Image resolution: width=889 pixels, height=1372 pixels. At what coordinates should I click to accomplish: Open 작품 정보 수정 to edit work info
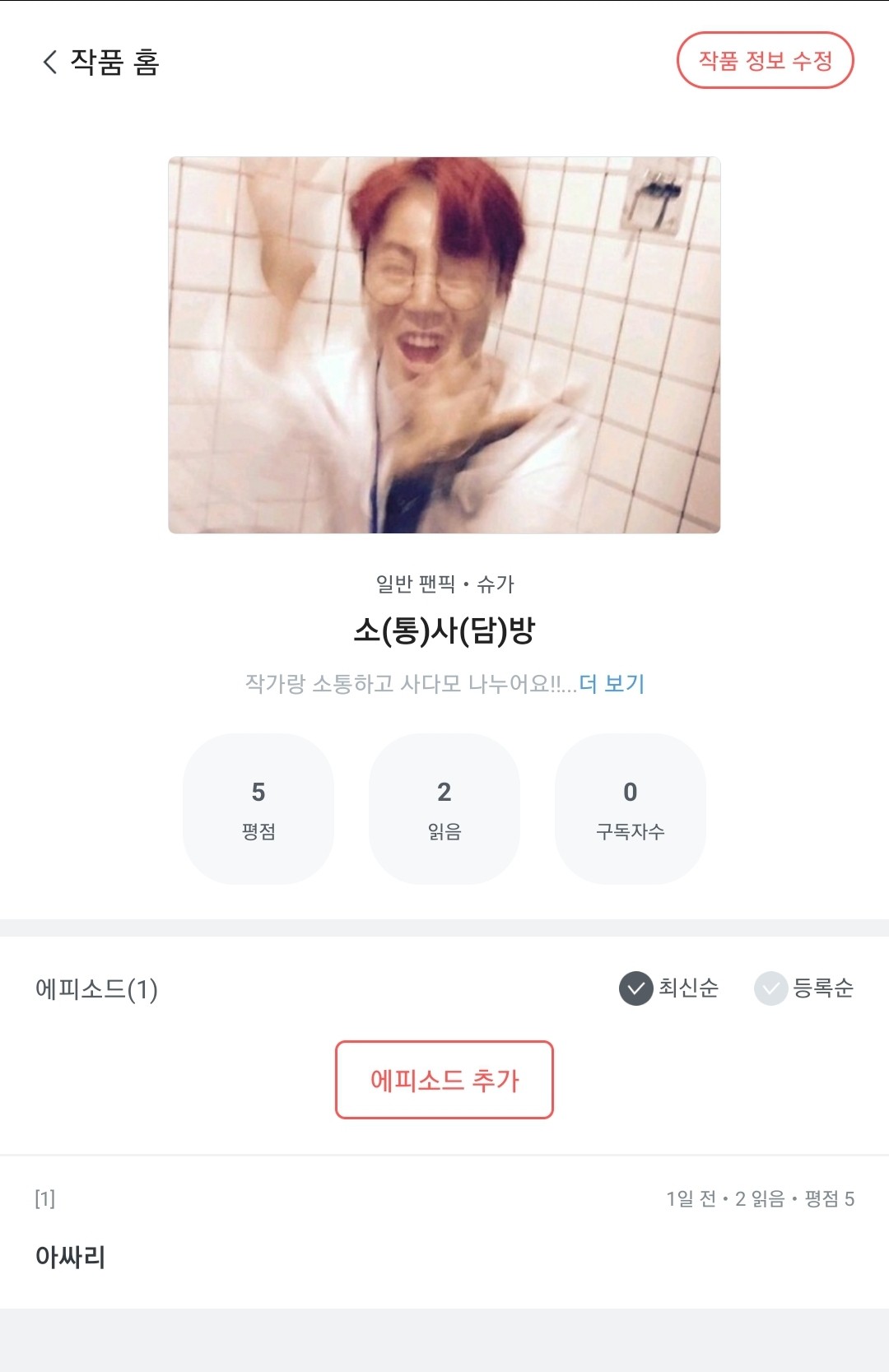coord(765,60)
